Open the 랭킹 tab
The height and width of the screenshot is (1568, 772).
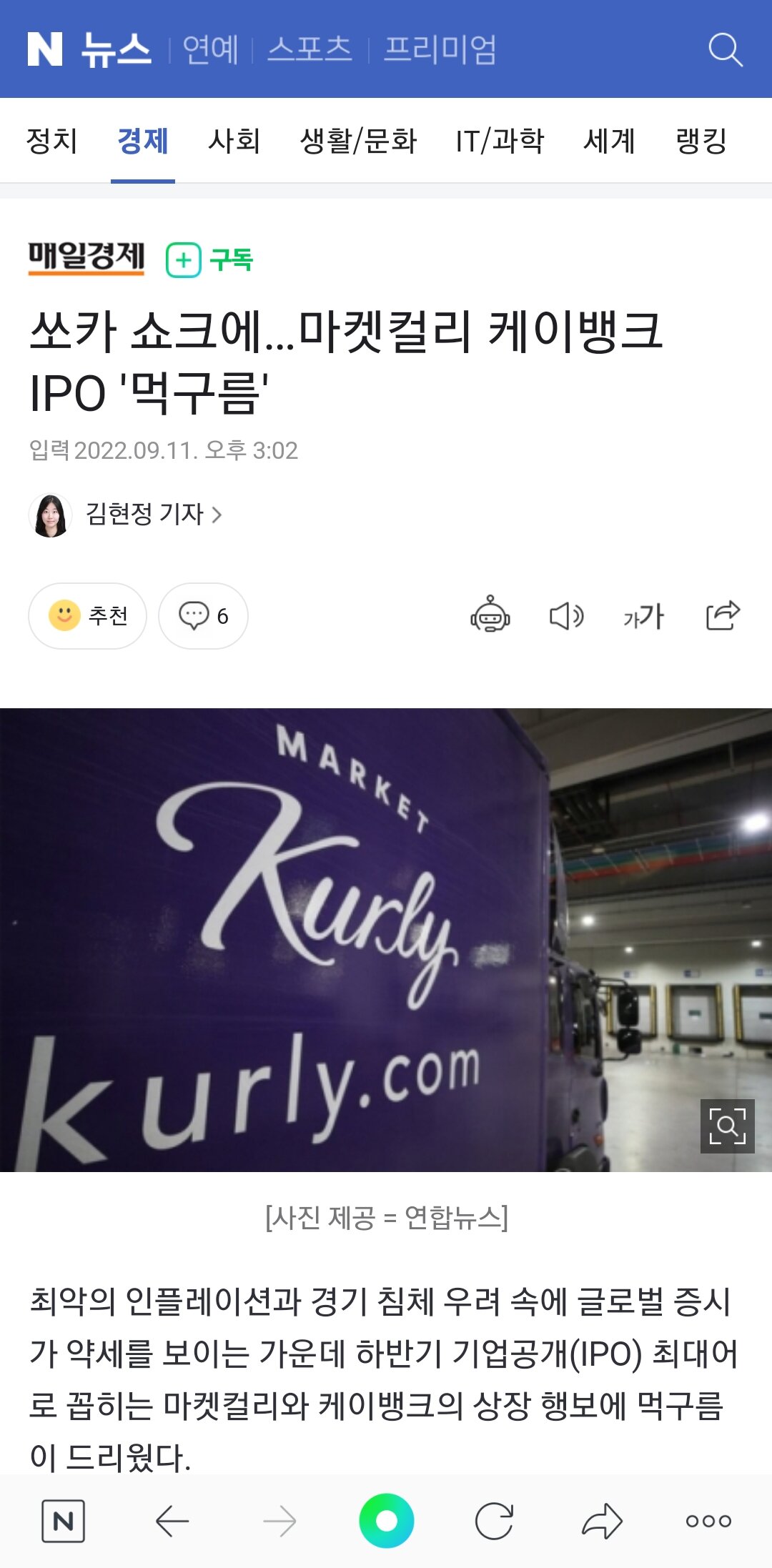pyautogui.click(x=701, y=140)
